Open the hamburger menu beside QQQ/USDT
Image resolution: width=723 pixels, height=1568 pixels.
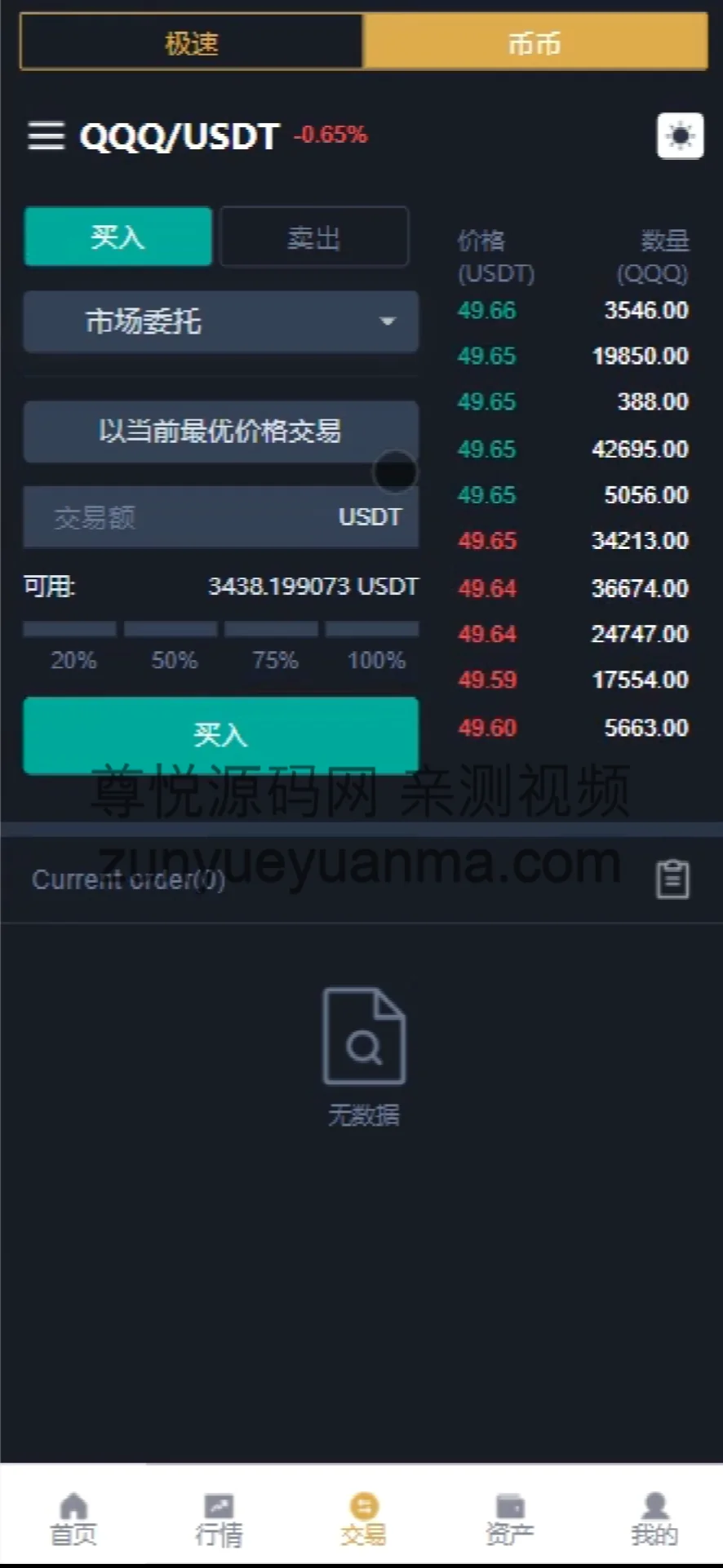(x=46, y=135)
